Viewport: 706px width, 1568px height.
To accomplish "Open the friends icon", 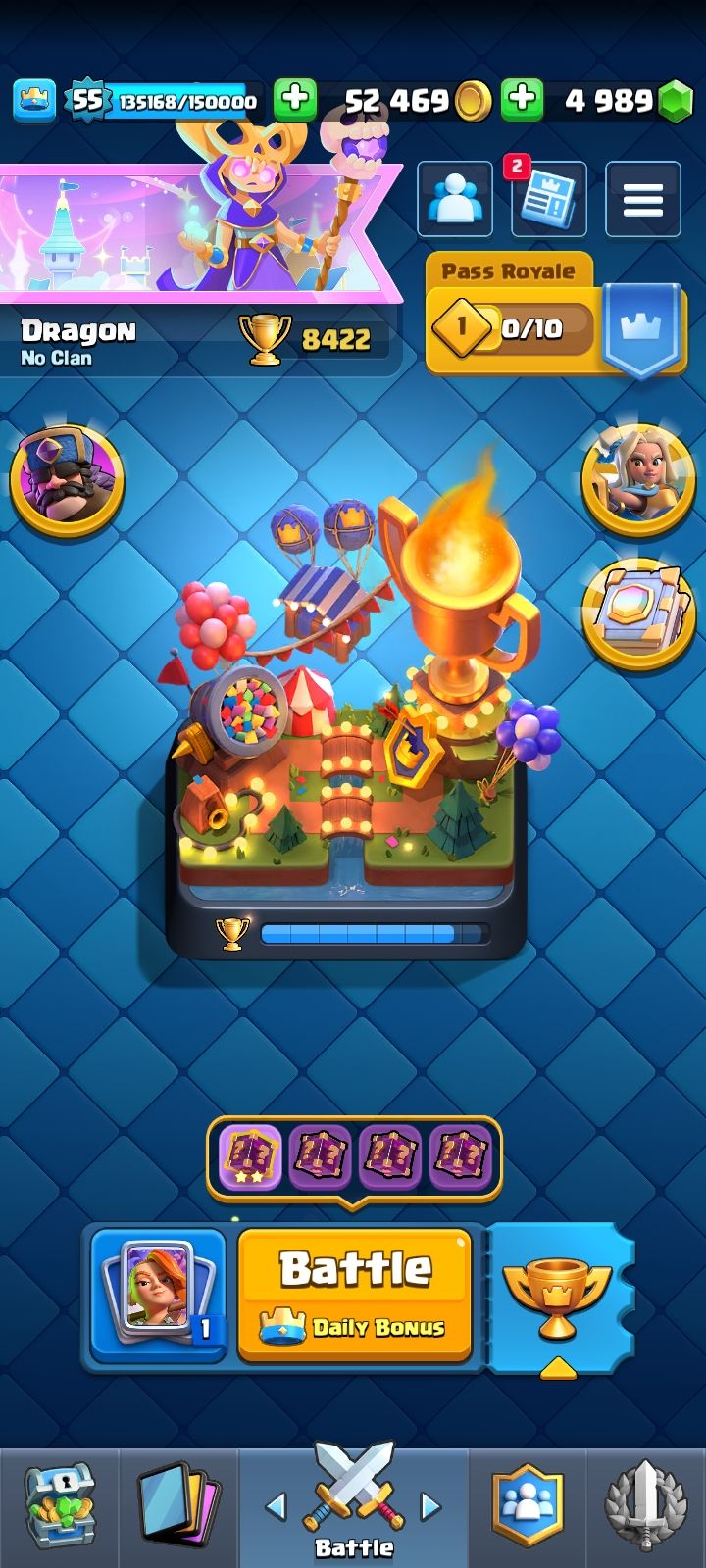I will pos(454,200).
